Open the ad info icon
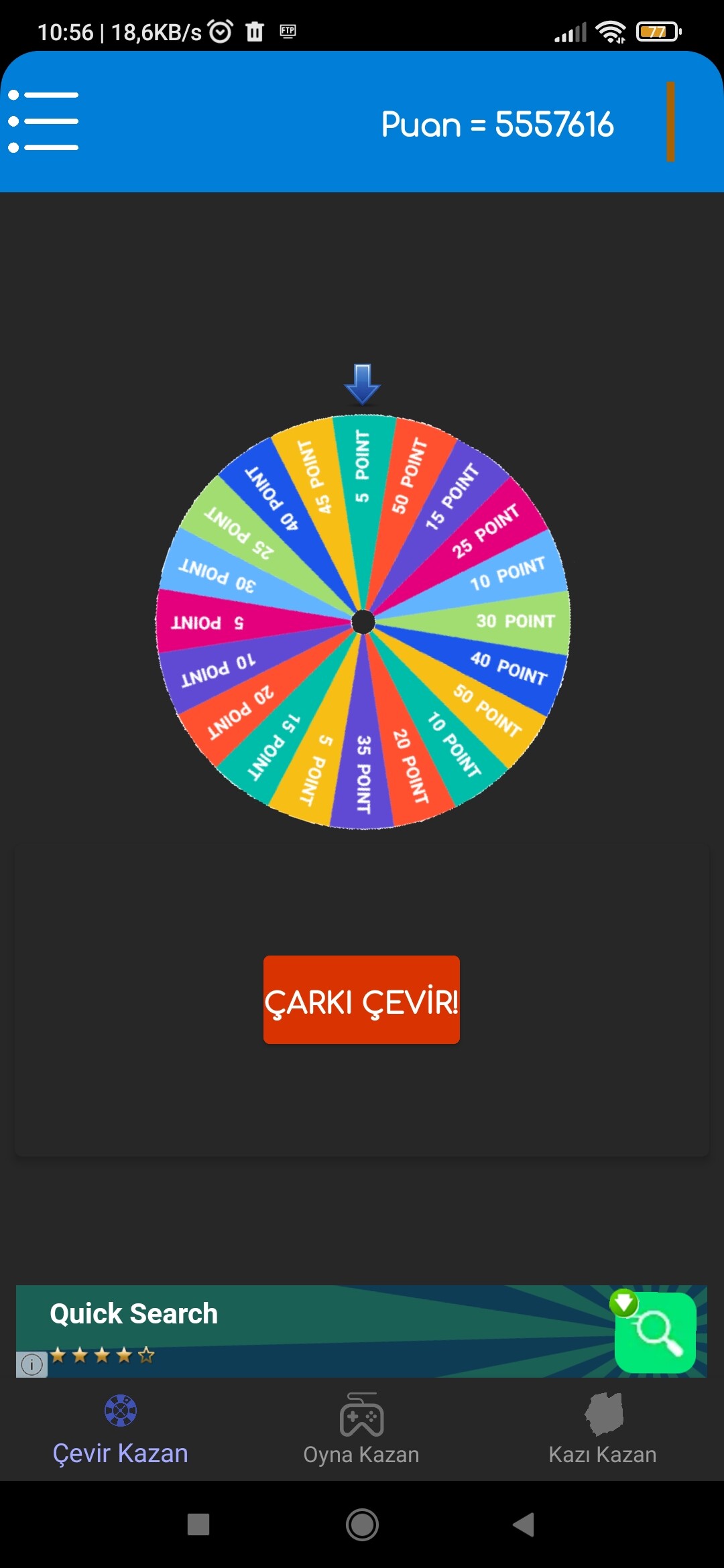This screenshot has height=1568, width=724. point(32,1364)
